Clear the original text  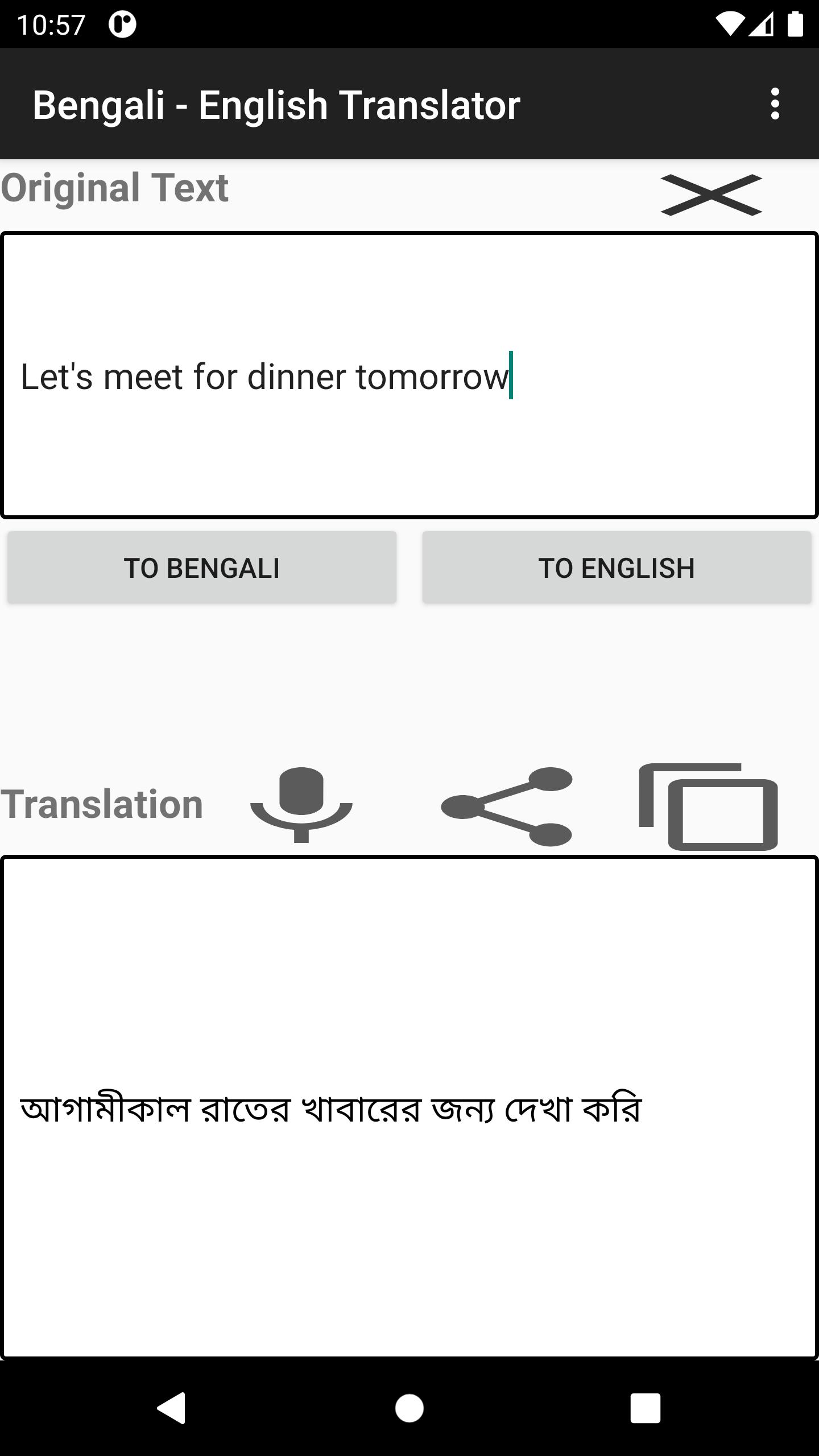click(x=711, y=195)
